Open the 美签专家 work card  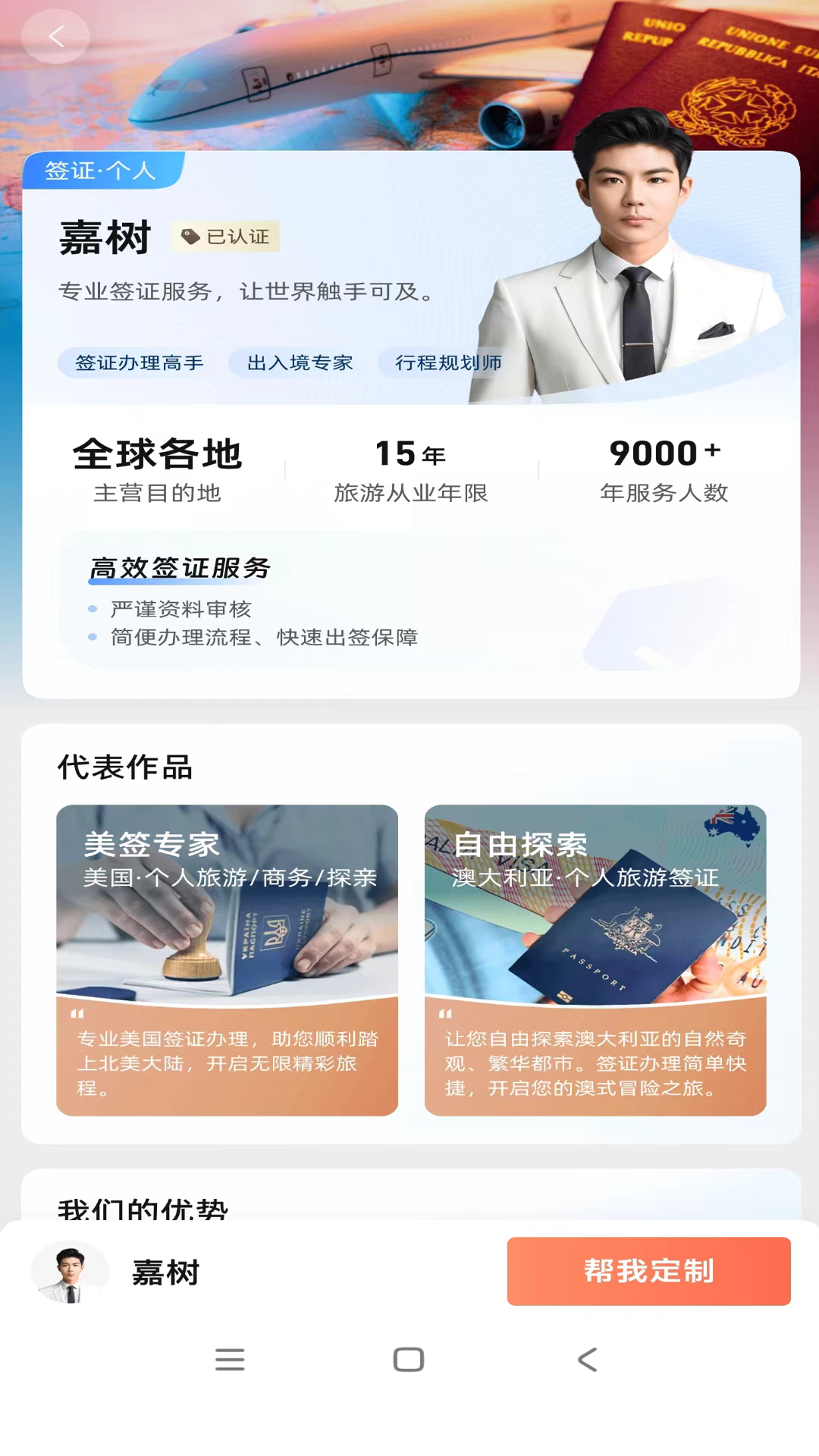pyautogui.click(x=227, y=959)
